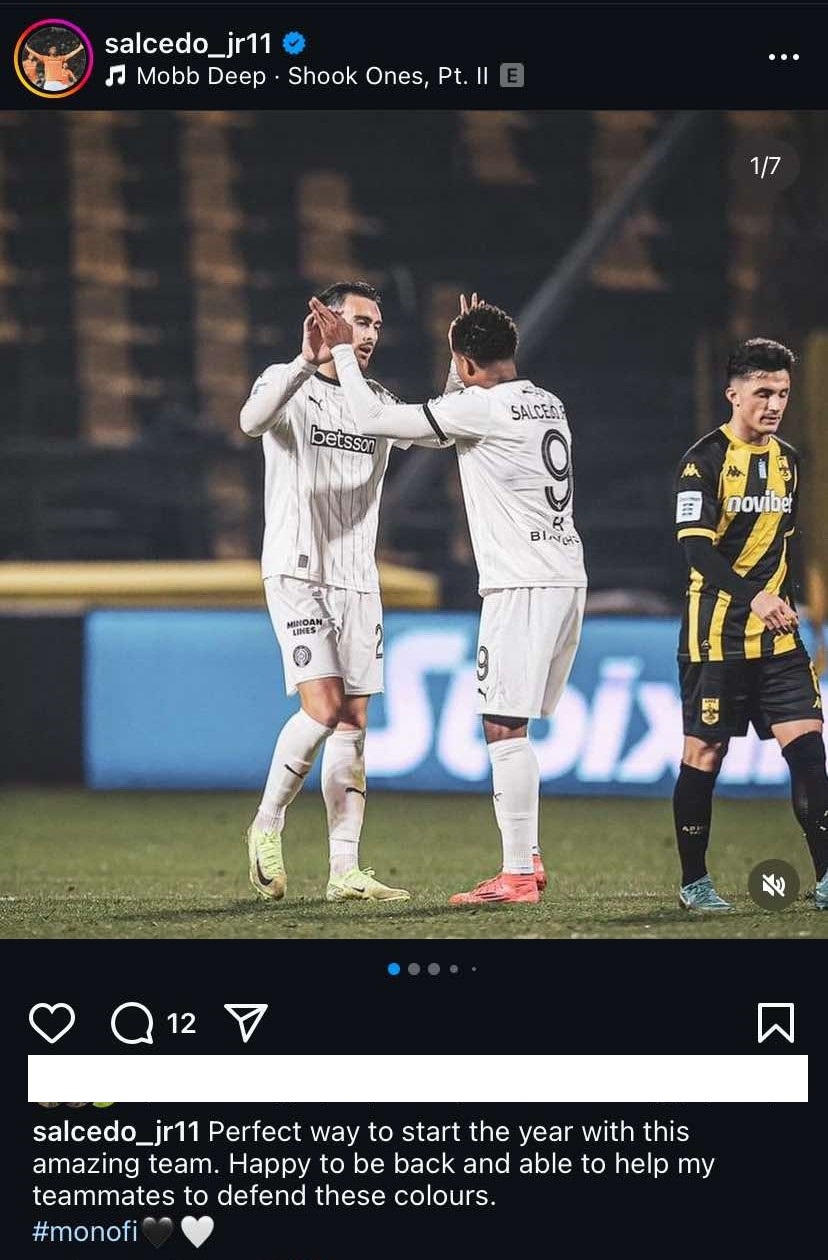Open salcedo_jr11's profile from the caption
The image size is (828, 1260).
[116, 1133]
